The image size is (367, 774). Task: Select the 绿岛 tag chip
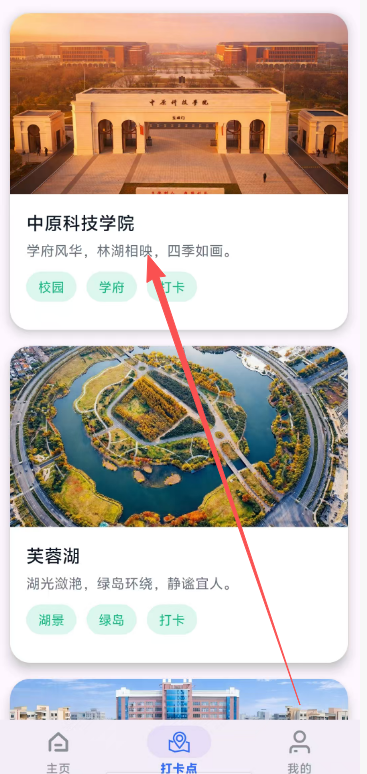pos(112,619)
